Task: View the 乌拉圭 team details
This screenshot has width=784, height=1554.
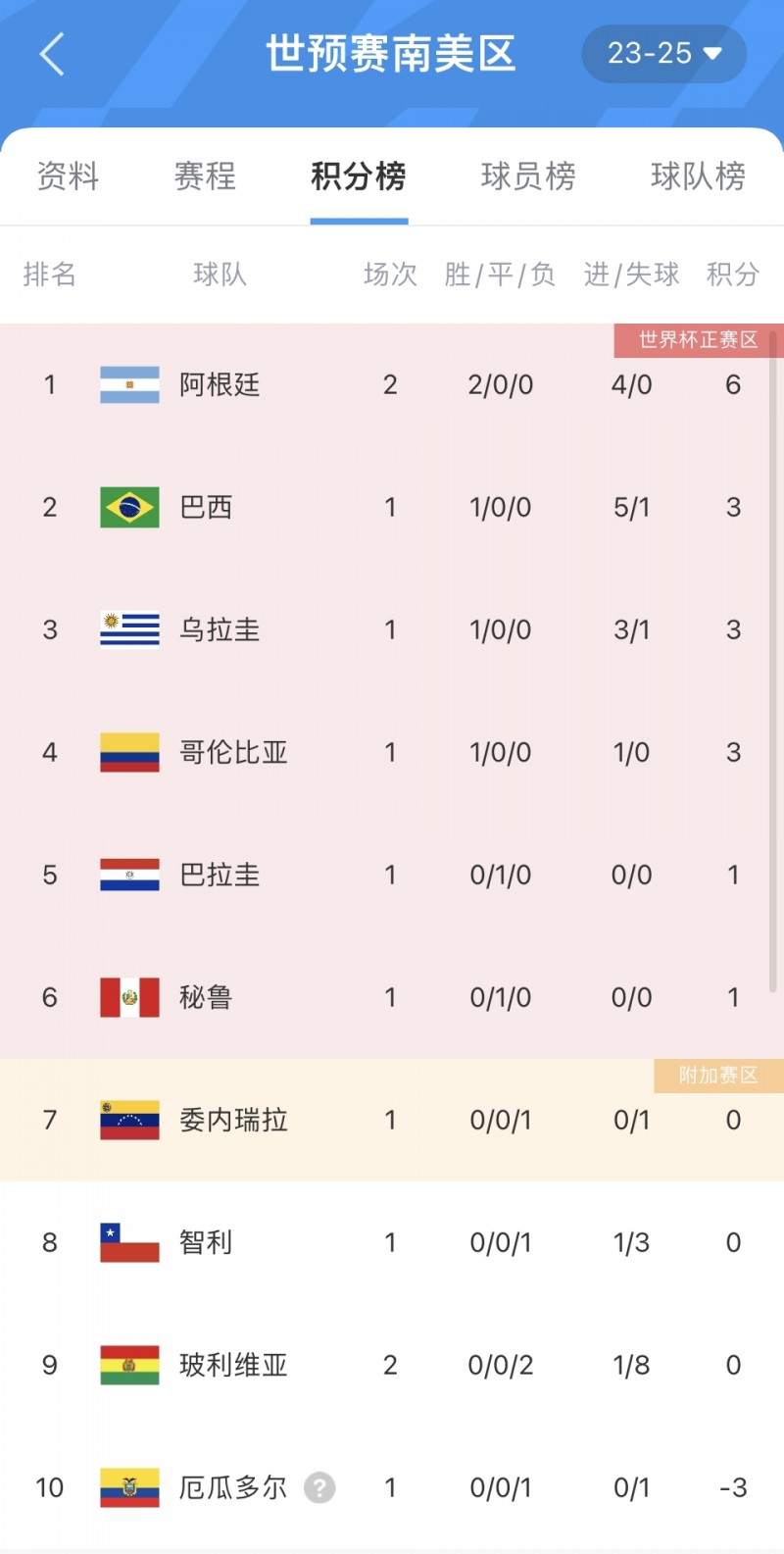Action: click(220, 630)
